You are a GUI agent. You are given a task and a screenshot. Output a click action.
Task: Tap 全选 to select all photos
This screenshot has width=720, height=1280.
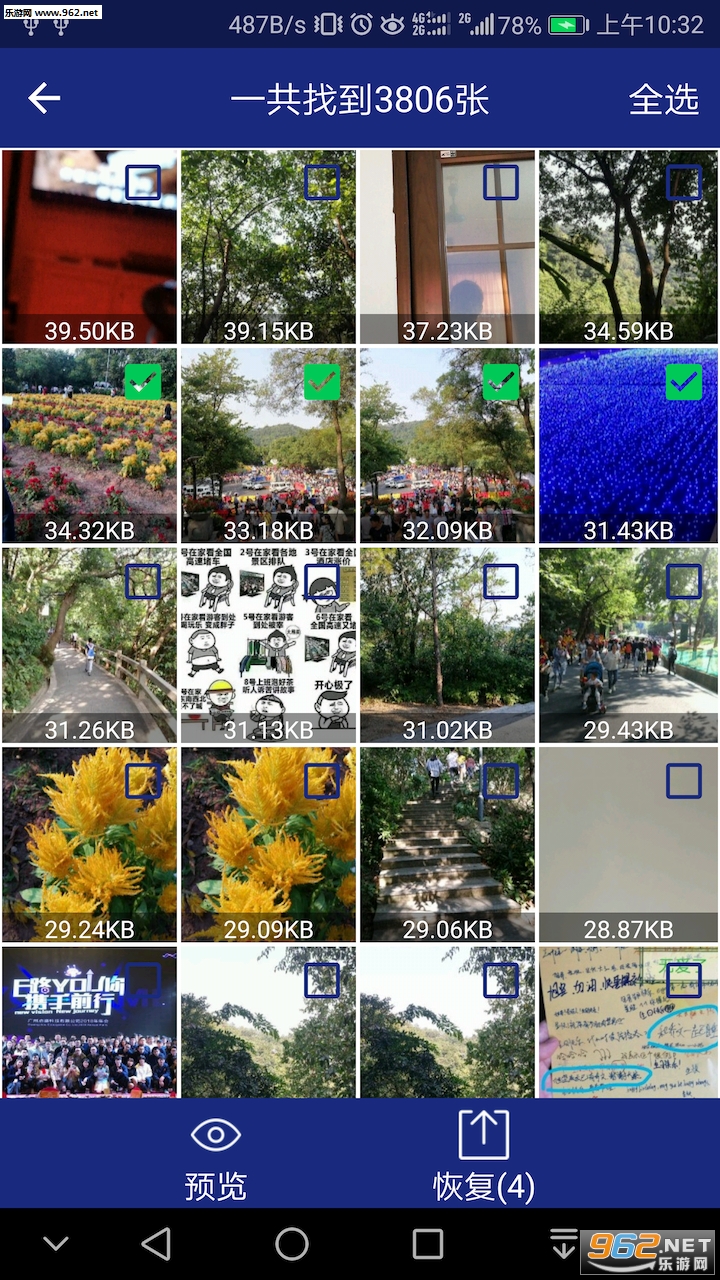[x=664, y=99]
